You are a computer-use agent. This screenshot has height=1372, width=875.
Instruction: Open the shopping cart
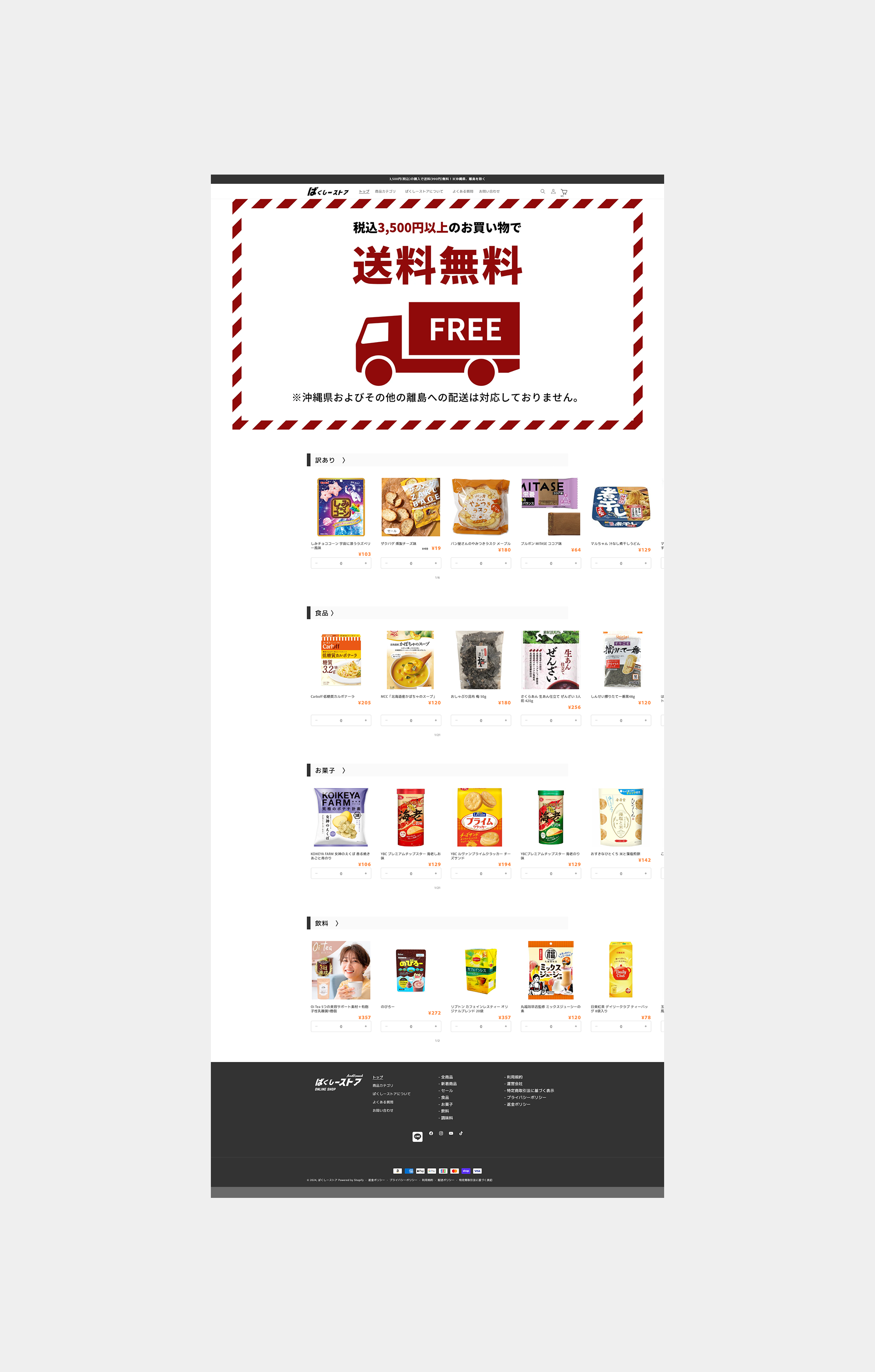tap(563, 192)
